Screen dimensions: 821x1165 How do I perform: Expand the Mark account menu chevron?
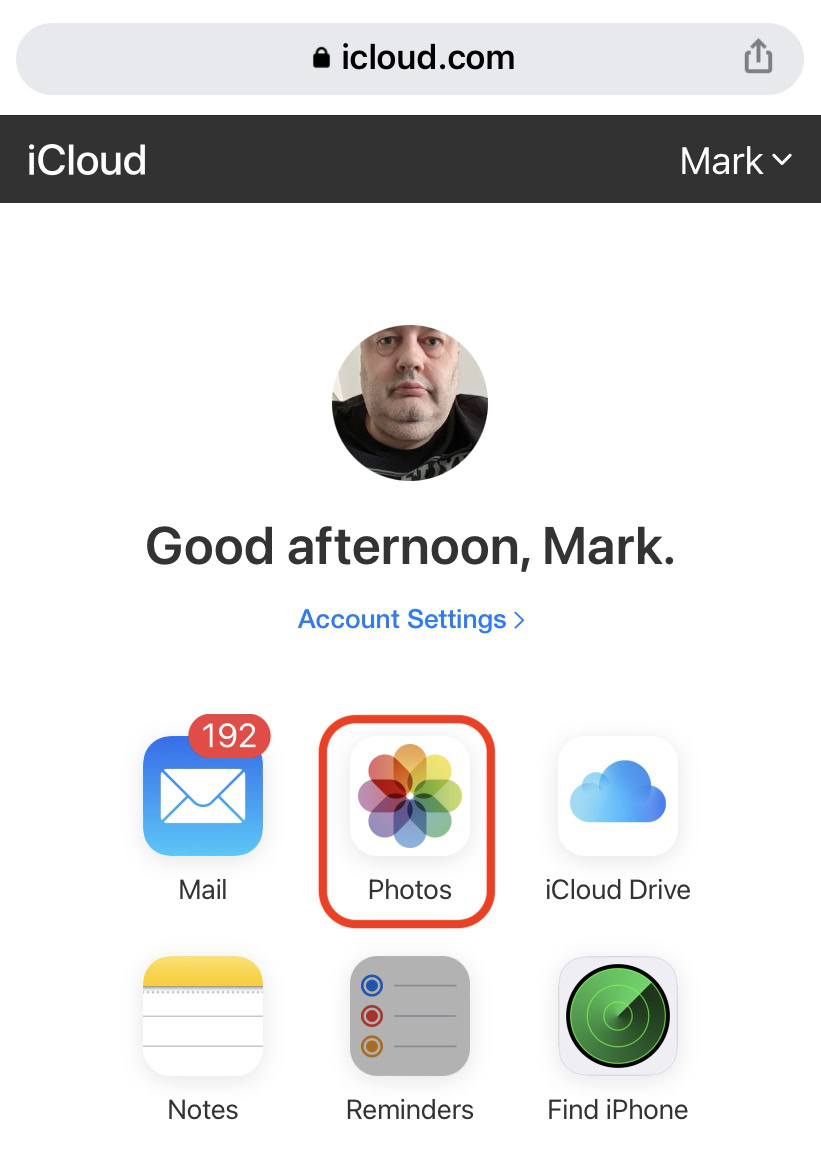coord(783,159)
